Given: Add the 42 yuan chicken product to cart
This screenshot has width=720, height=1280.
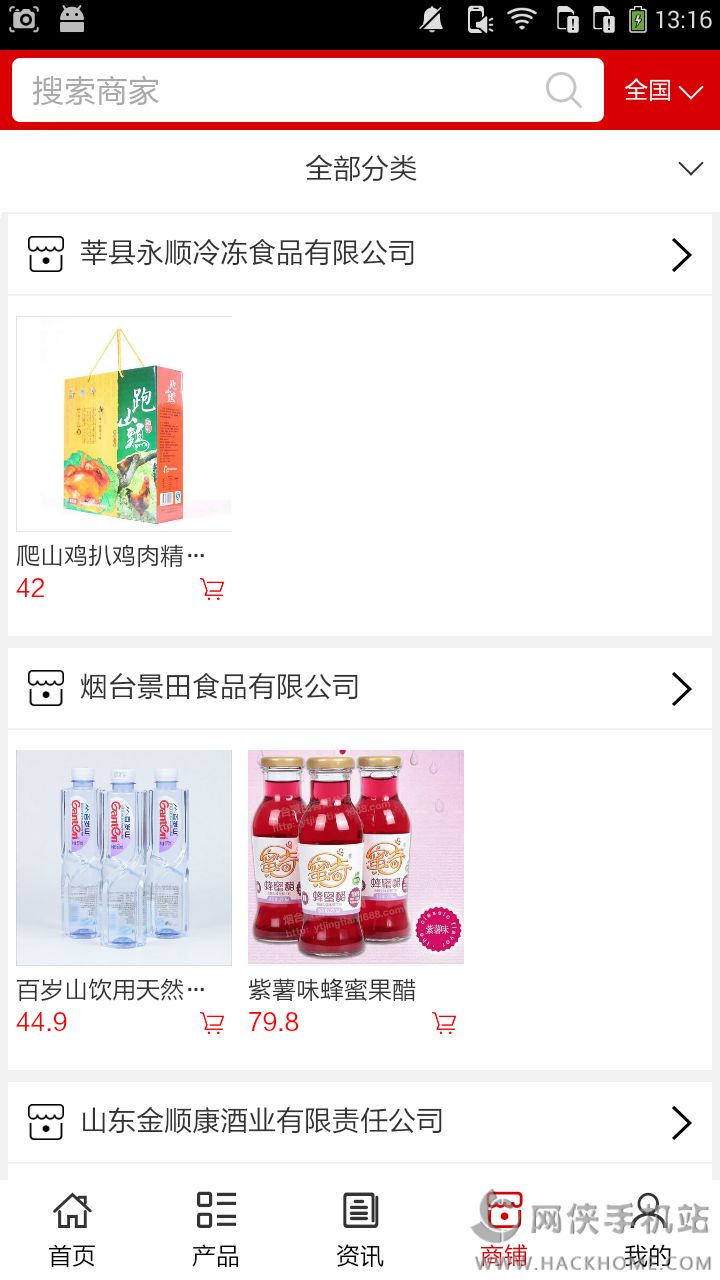Looking at the screenshot, I should (x=212, y=589).
